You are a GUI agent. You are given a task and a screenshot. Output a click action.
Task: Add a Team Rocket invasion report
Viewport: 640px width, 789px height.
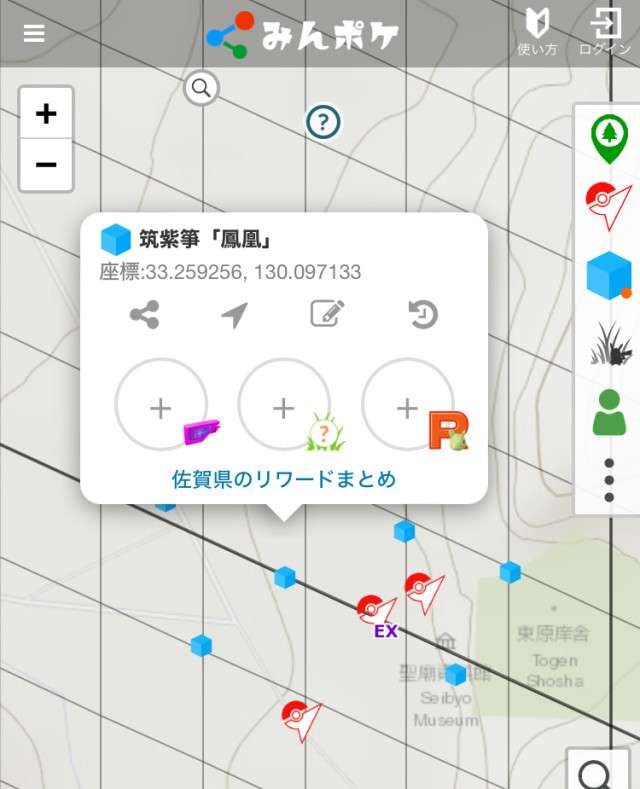[x=407, y=407]
